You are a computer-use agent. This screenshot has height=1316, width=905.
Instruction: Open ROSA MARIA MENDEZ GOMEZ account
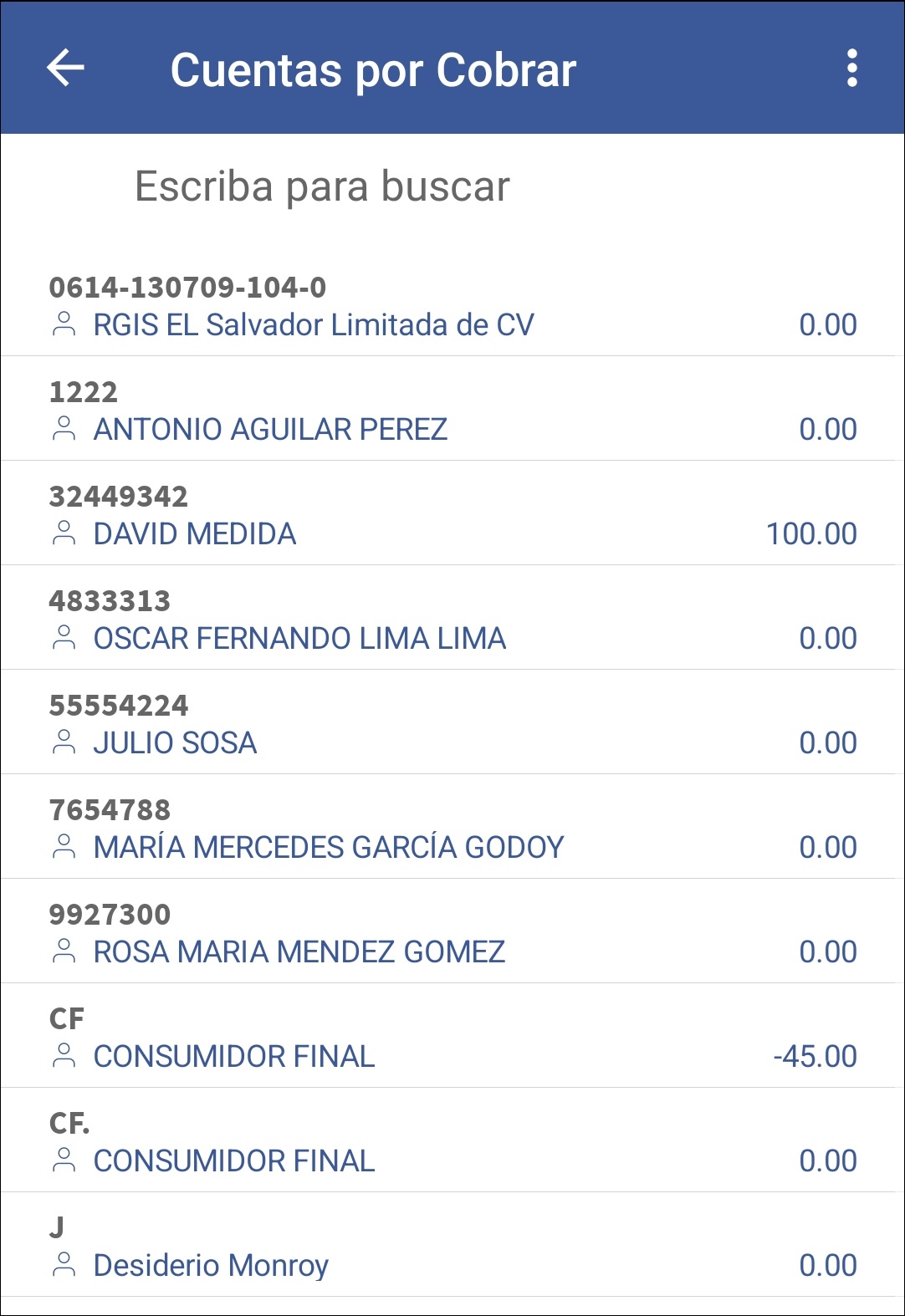(x=452, y=933)
